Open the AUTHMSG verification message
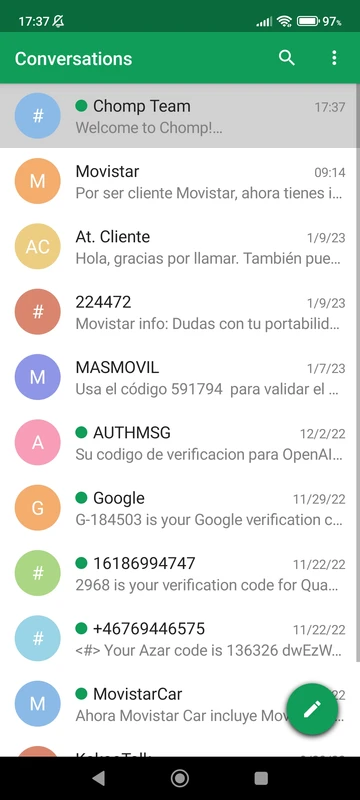Viewport: 360px width, 800px height. pyautogui.click(x=180, y=442)
